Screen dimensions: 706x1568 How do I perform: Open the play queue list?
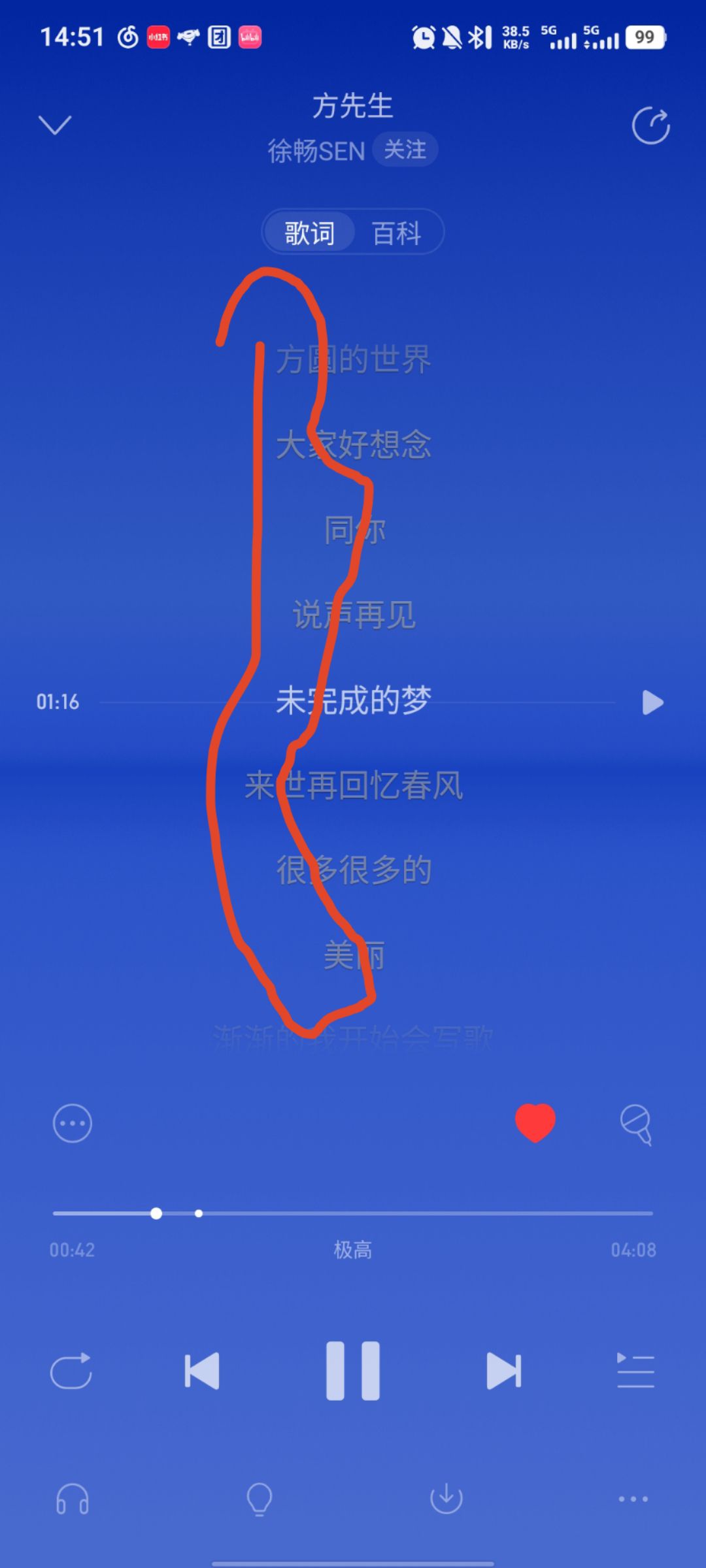635,1371
